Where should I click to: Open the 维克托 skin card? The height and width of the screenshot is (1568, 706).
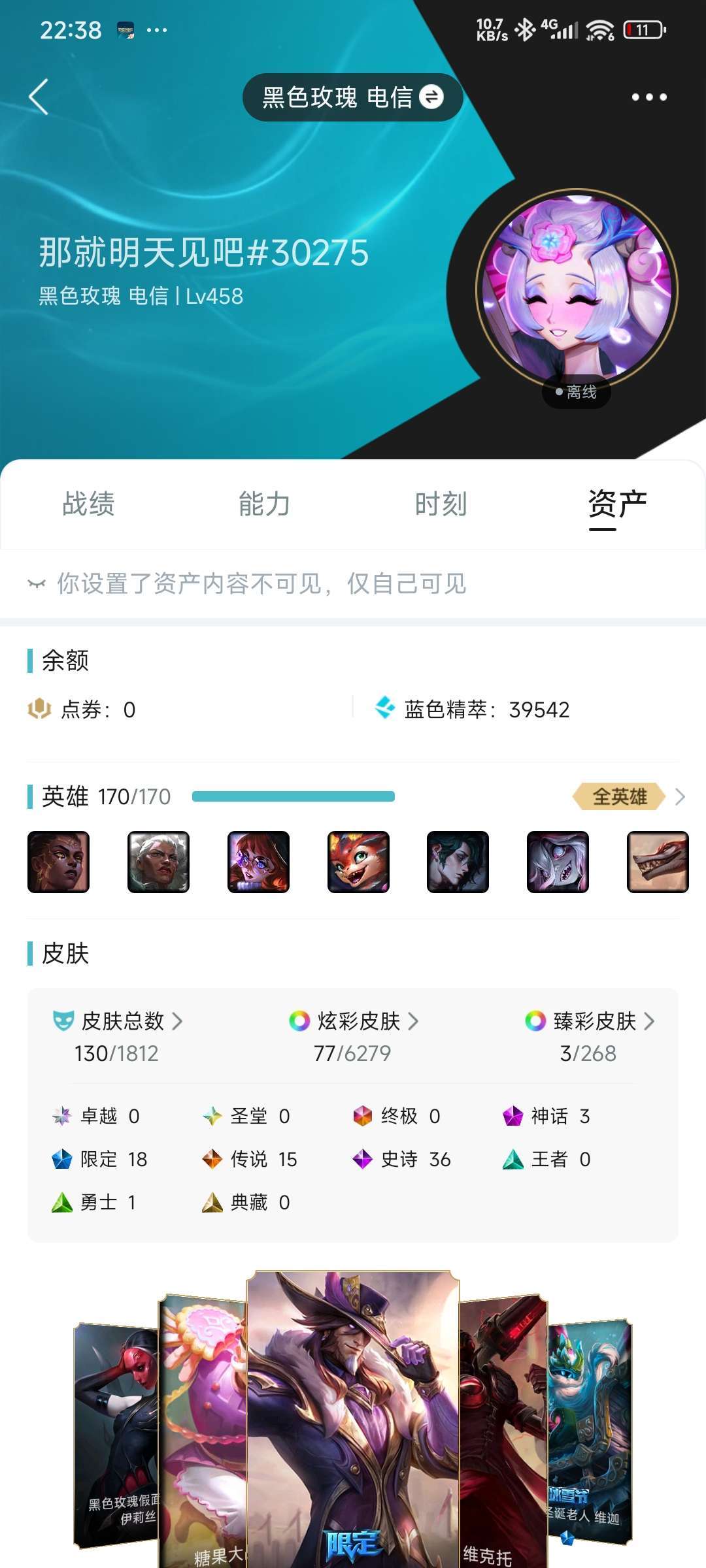coord(503,1431)
